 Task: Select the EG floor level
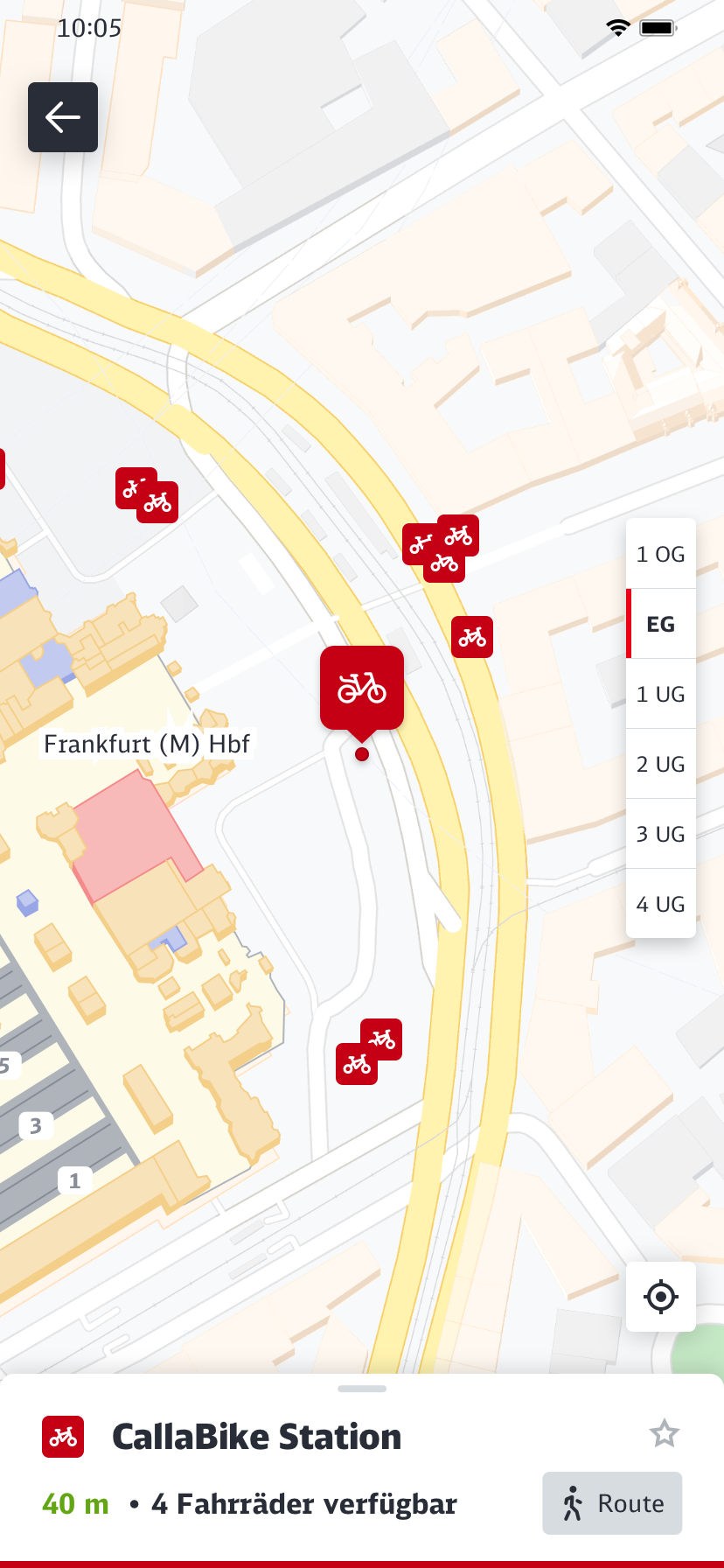point(661,624)
